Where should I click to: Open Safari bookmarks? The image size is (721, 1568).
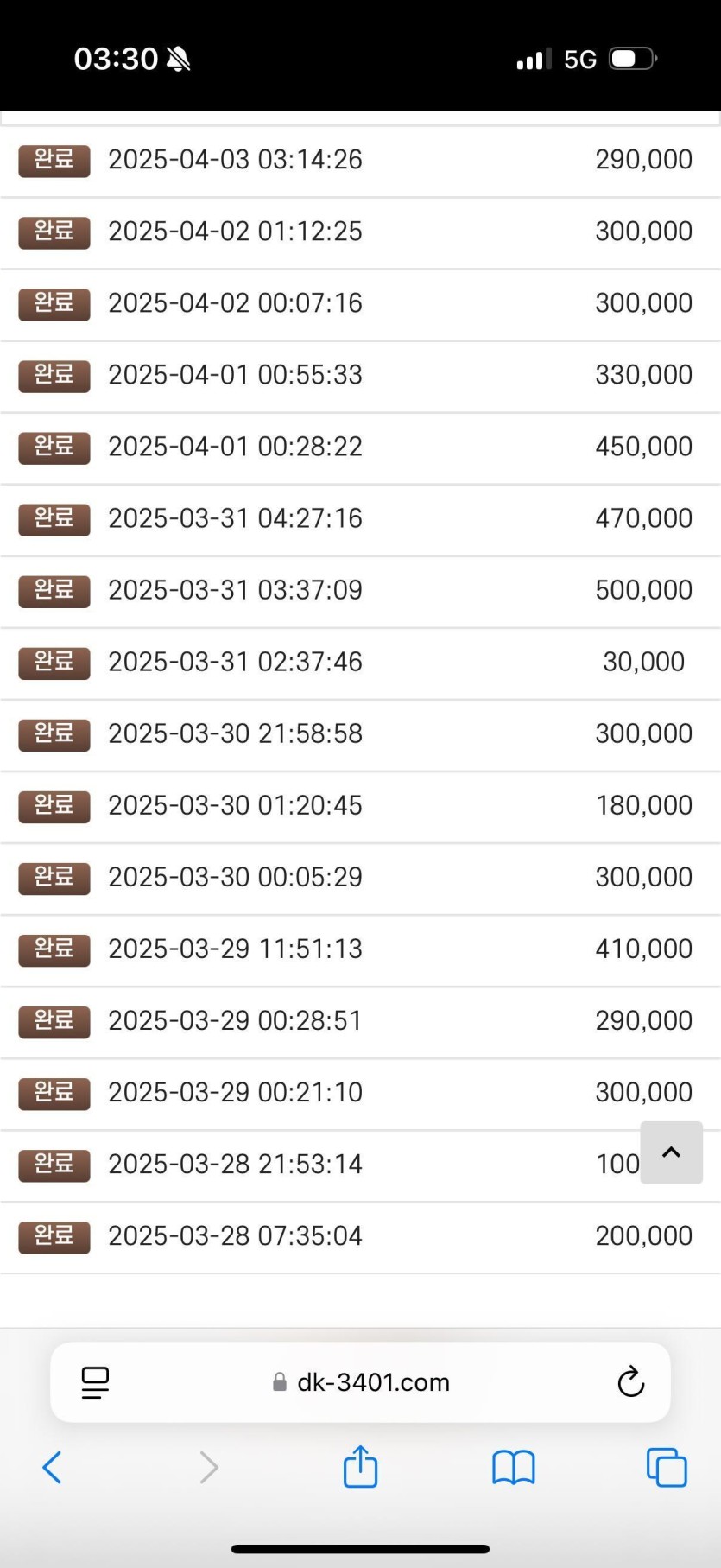(514, 1467)
